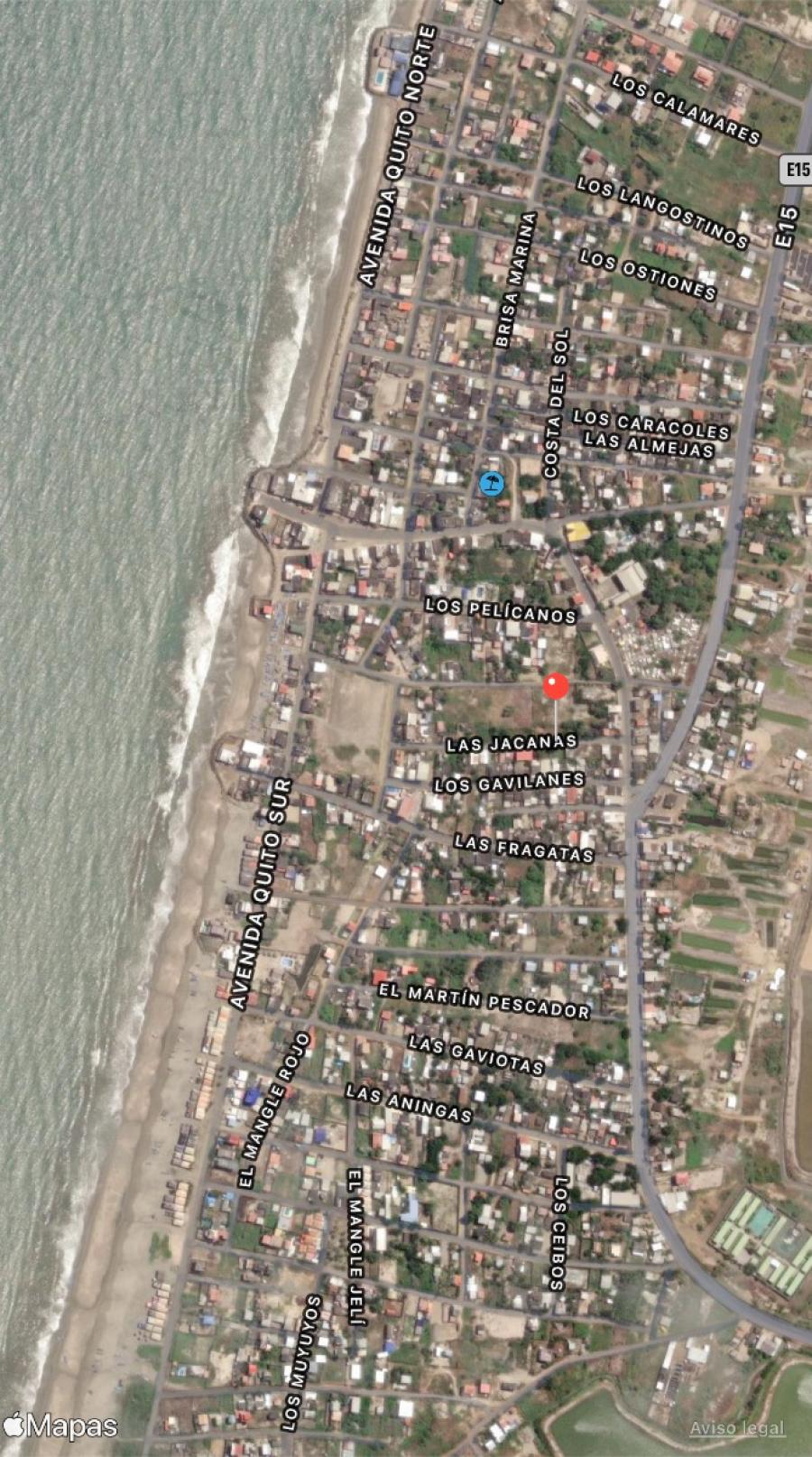
Task: Open the Aviso legal link
Action: (737, 1428)
